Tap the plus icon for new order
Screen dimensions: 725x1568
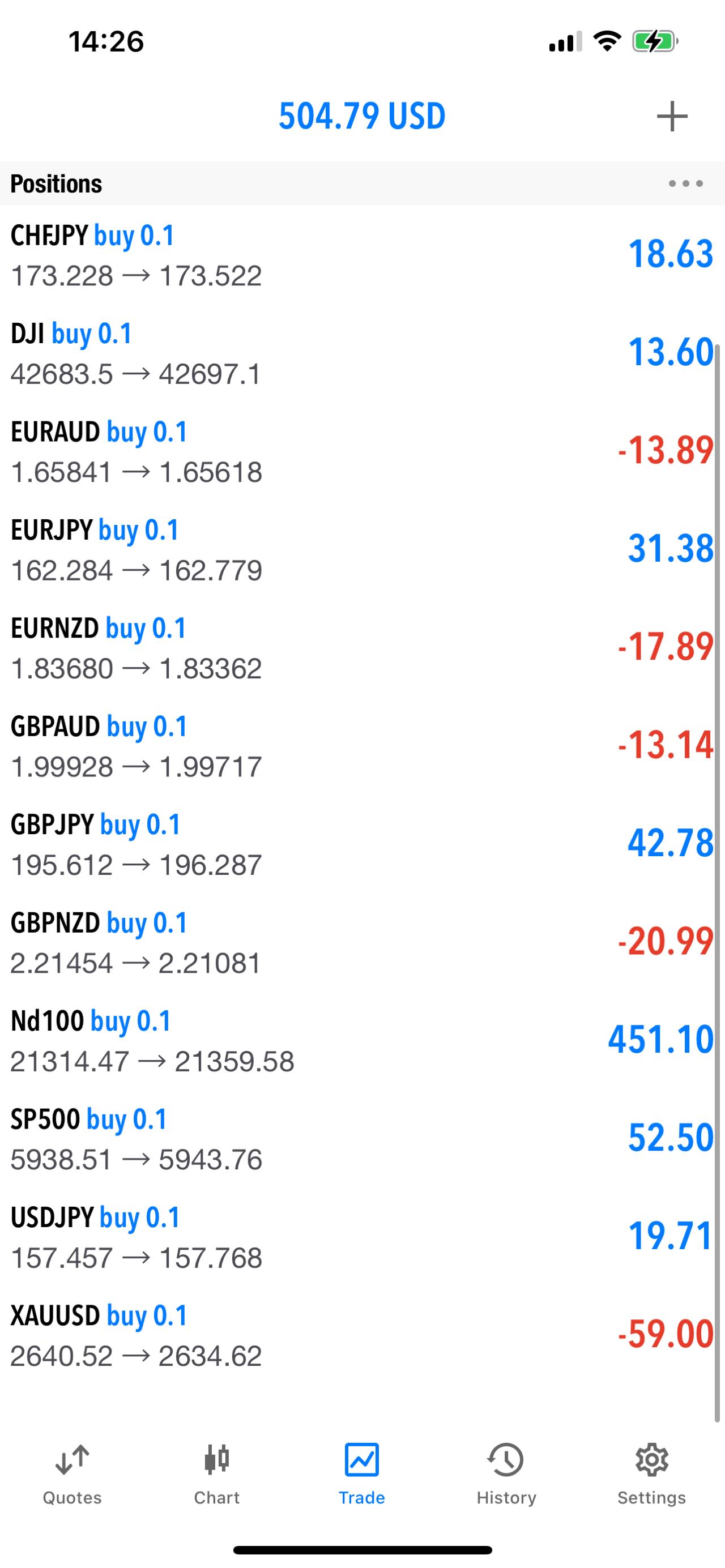pos(672,116)
